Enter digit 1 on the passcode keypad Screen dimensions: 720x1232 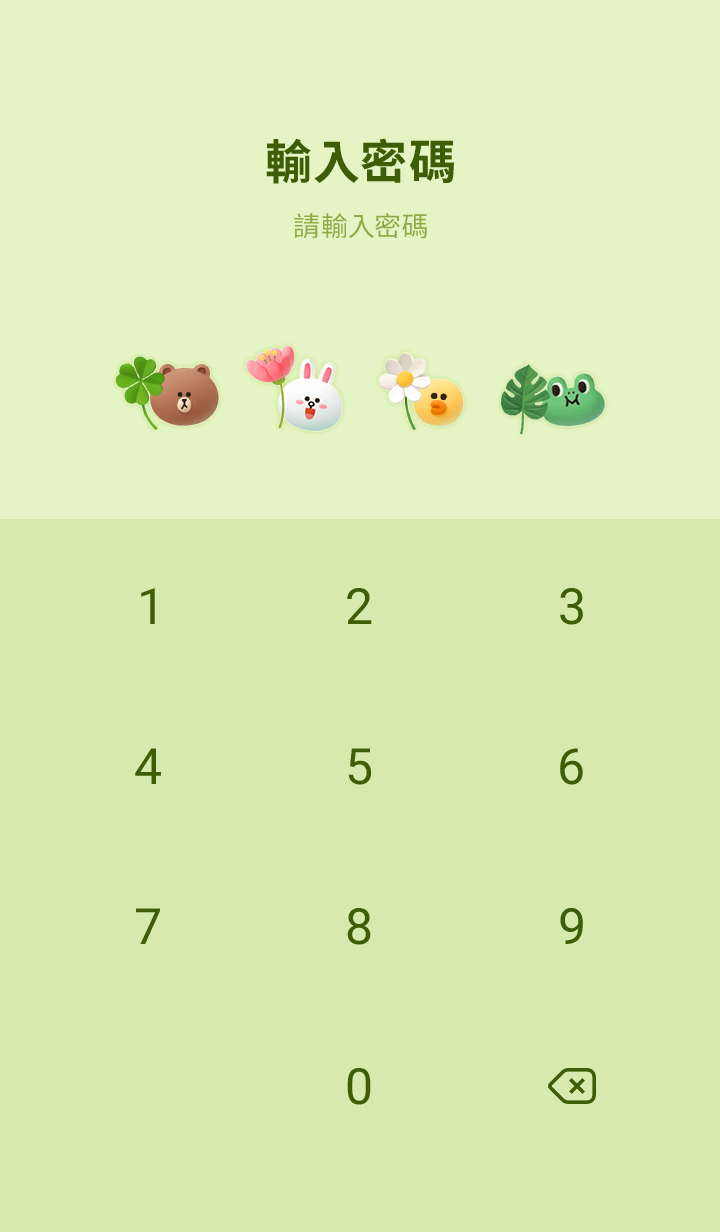pyautogui.click(x=149, y=607)
